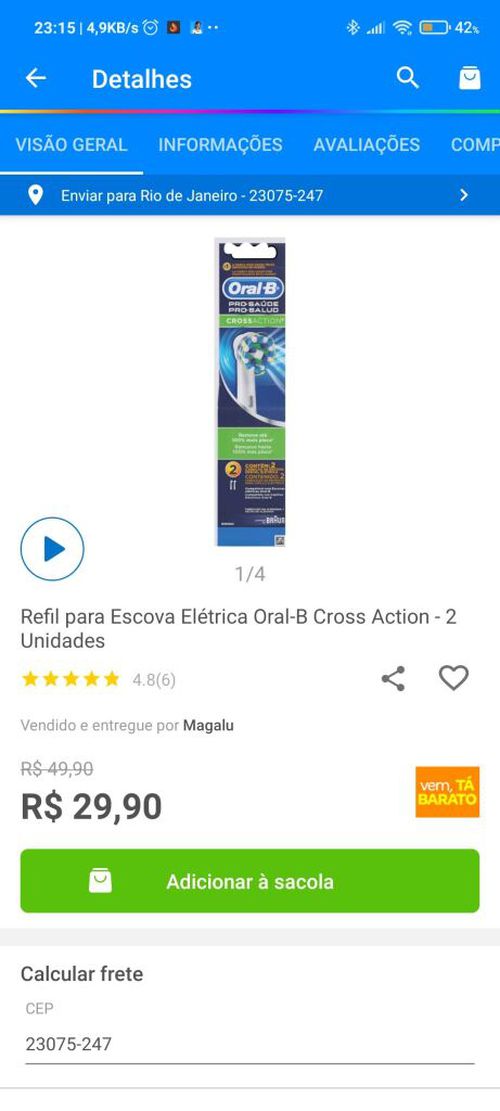Add product to favorites with heart icon

[x=454, y=678]
